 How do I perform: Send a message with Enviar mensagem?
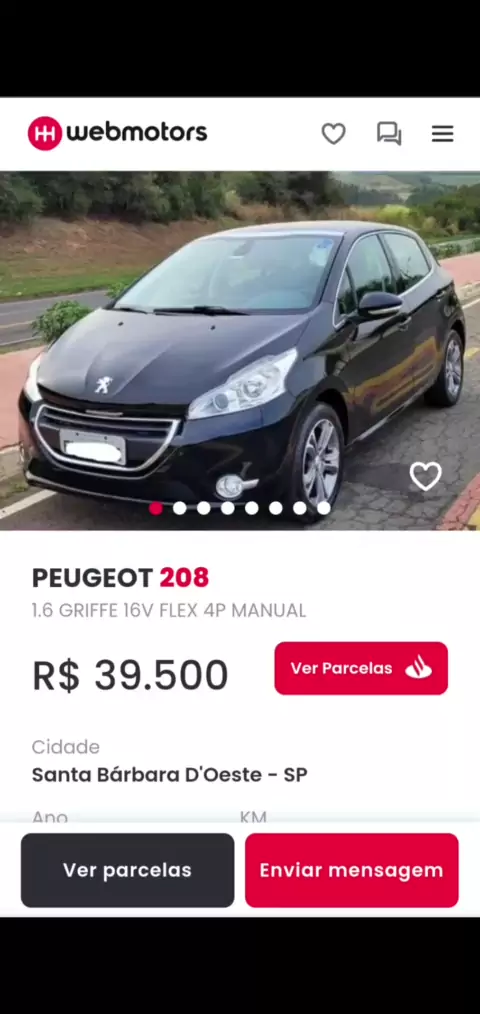352,870
